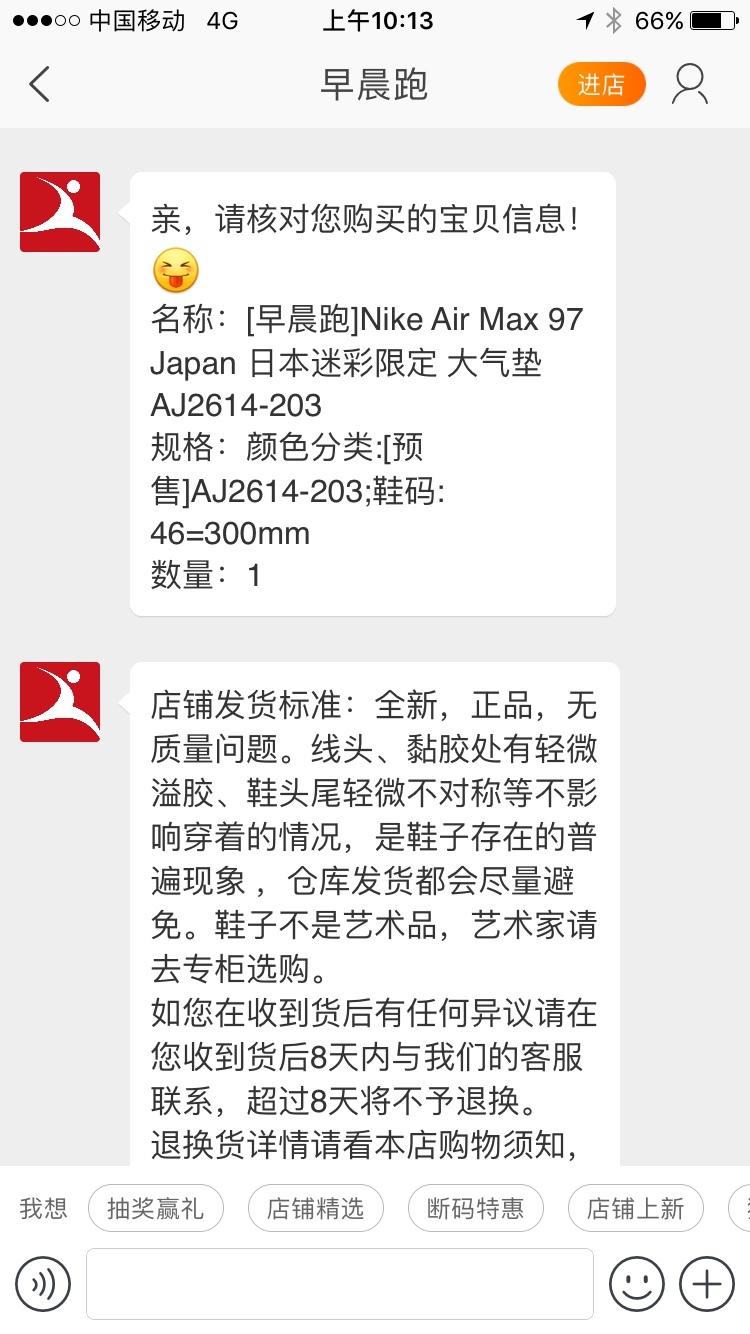750x1334 pixels.
Task: Focus the message text field
Action: (x=340, y=1283)
